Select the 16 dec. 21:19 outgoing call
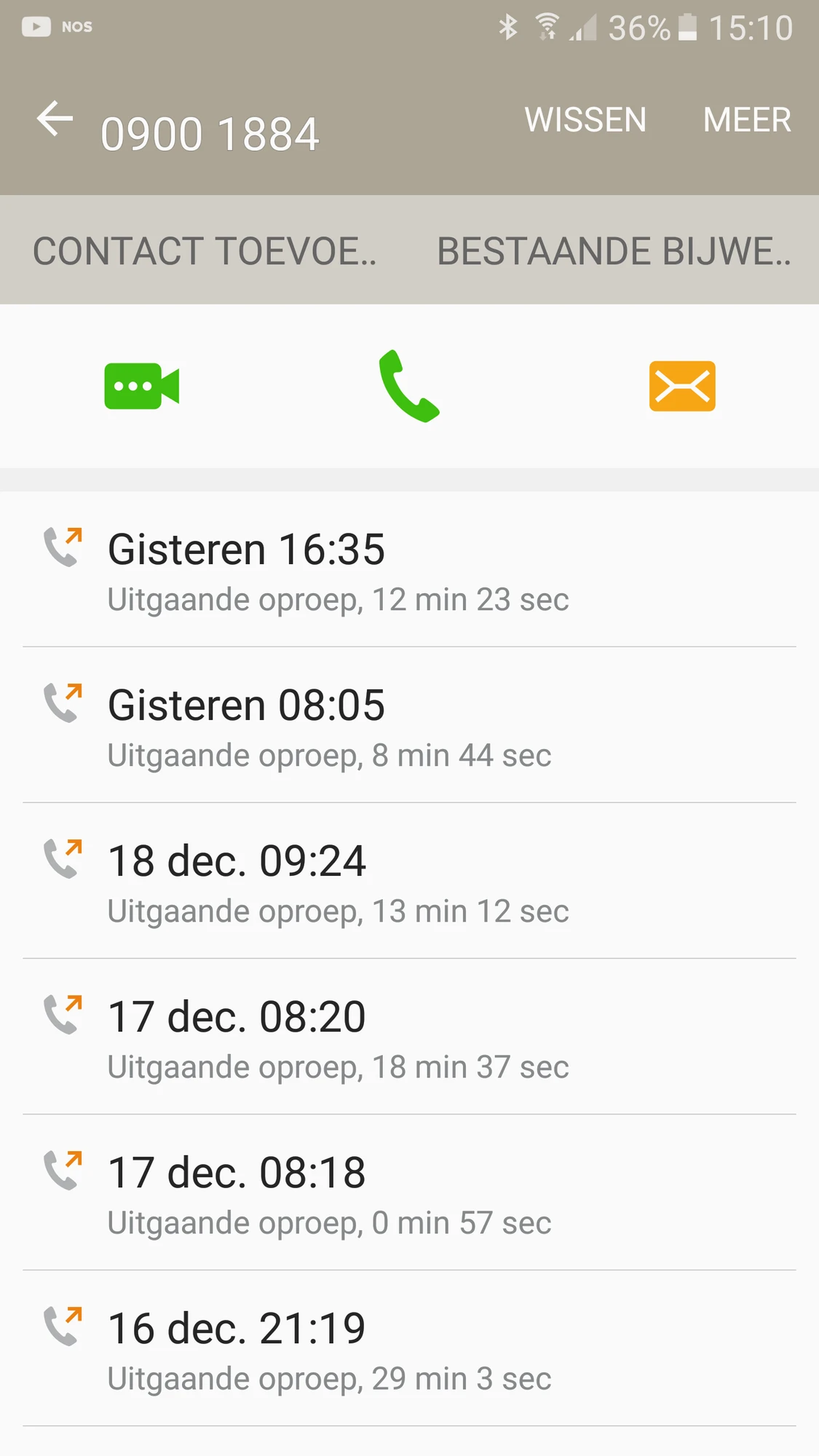This screenshot has width=819, height=1456. pyautogui.click(x=409, y=1348)
